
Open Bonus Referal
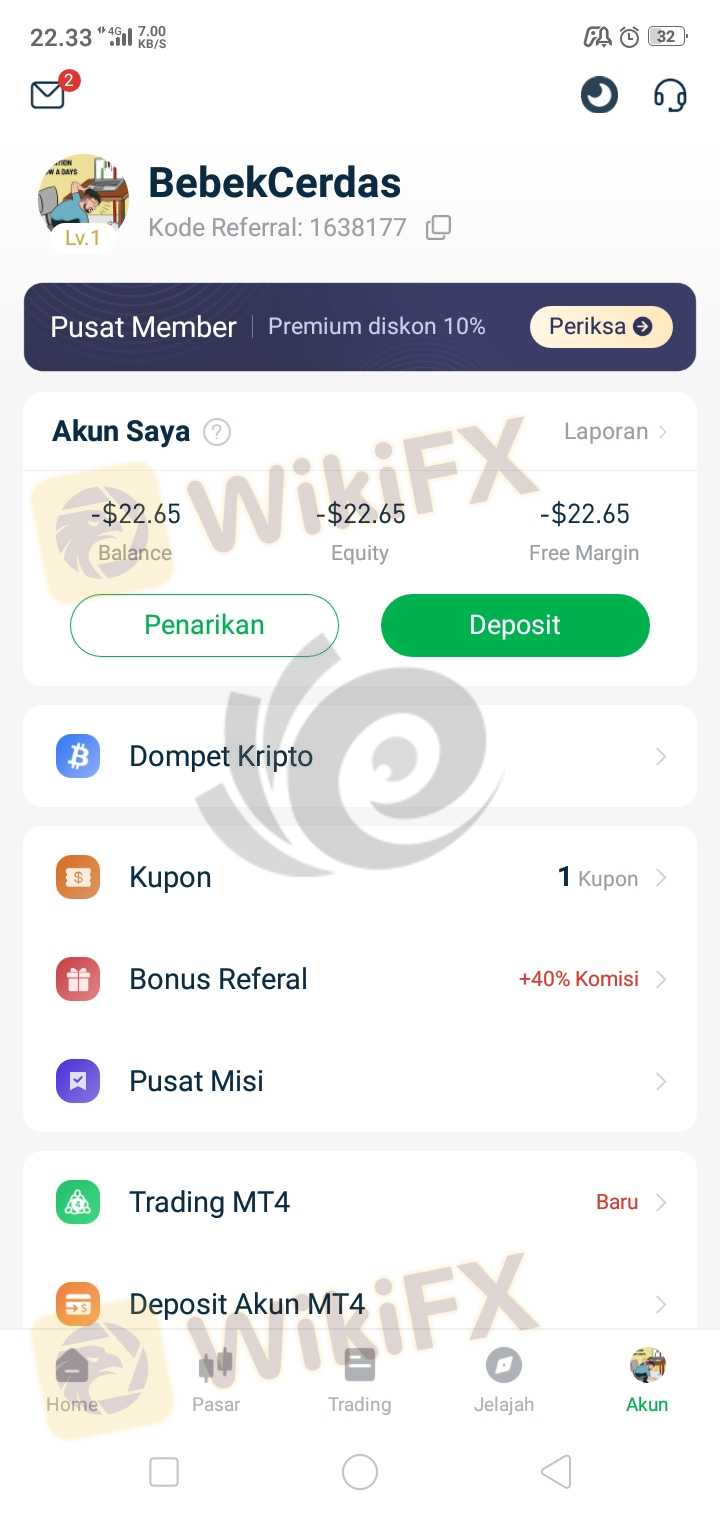[359, 979]
